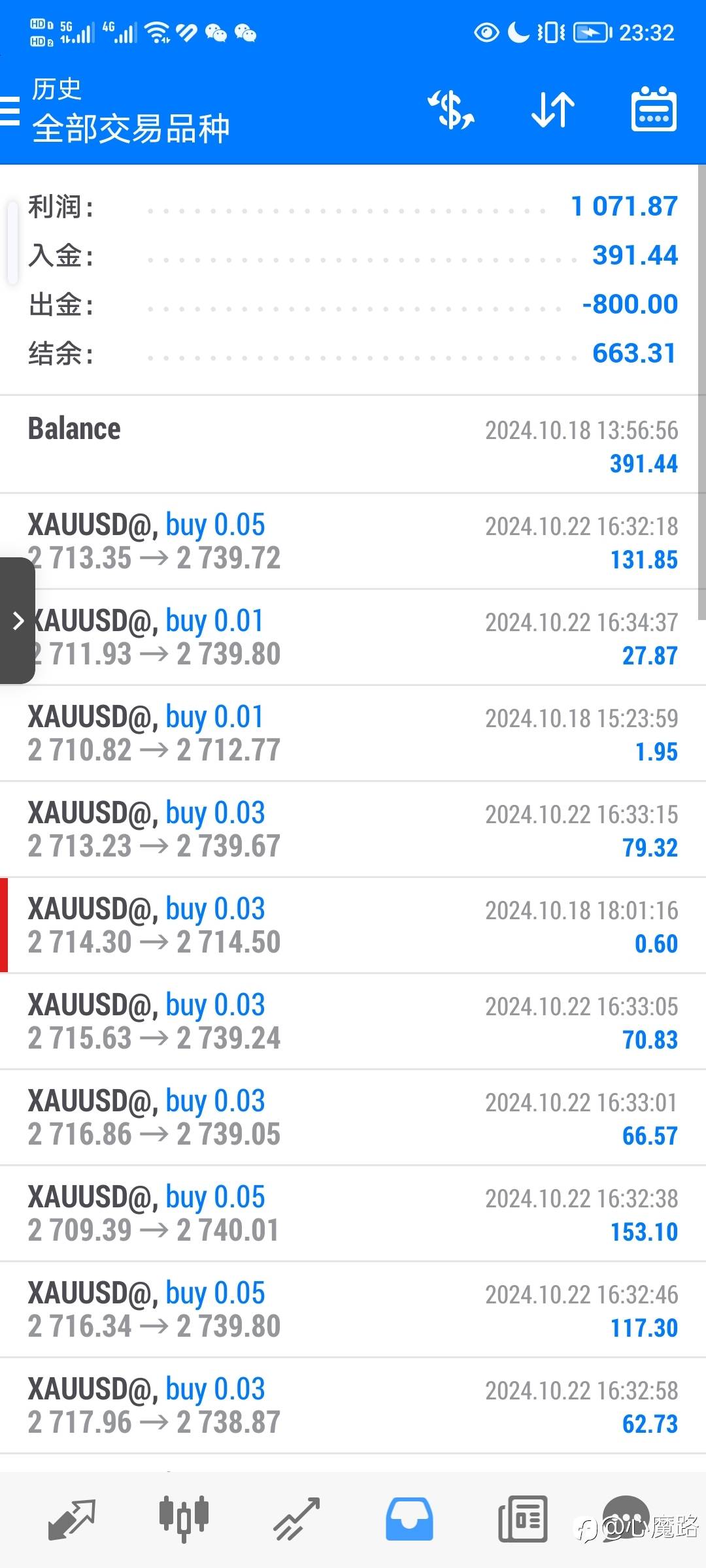Switch to the Quotes tab
The height and width of the screenshot is (1568, 706).
click(72, 1518)
